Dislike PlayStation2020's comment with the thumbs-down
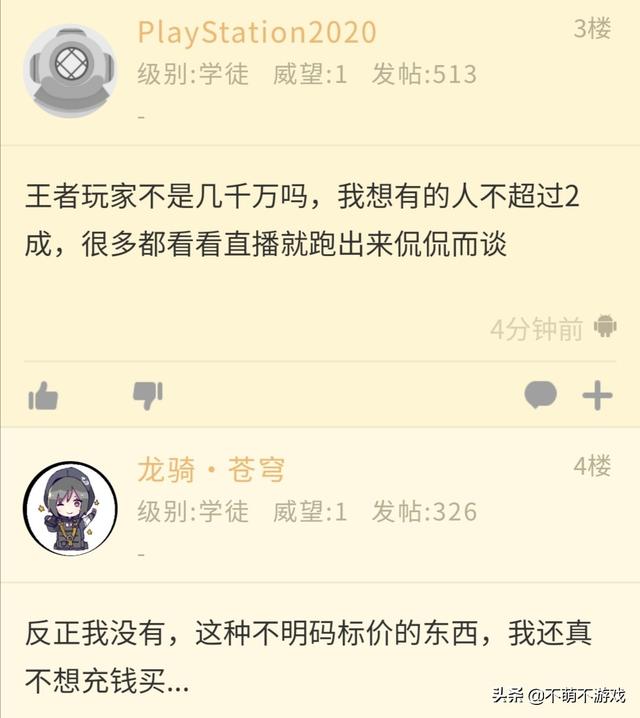 tap(148, 396)
